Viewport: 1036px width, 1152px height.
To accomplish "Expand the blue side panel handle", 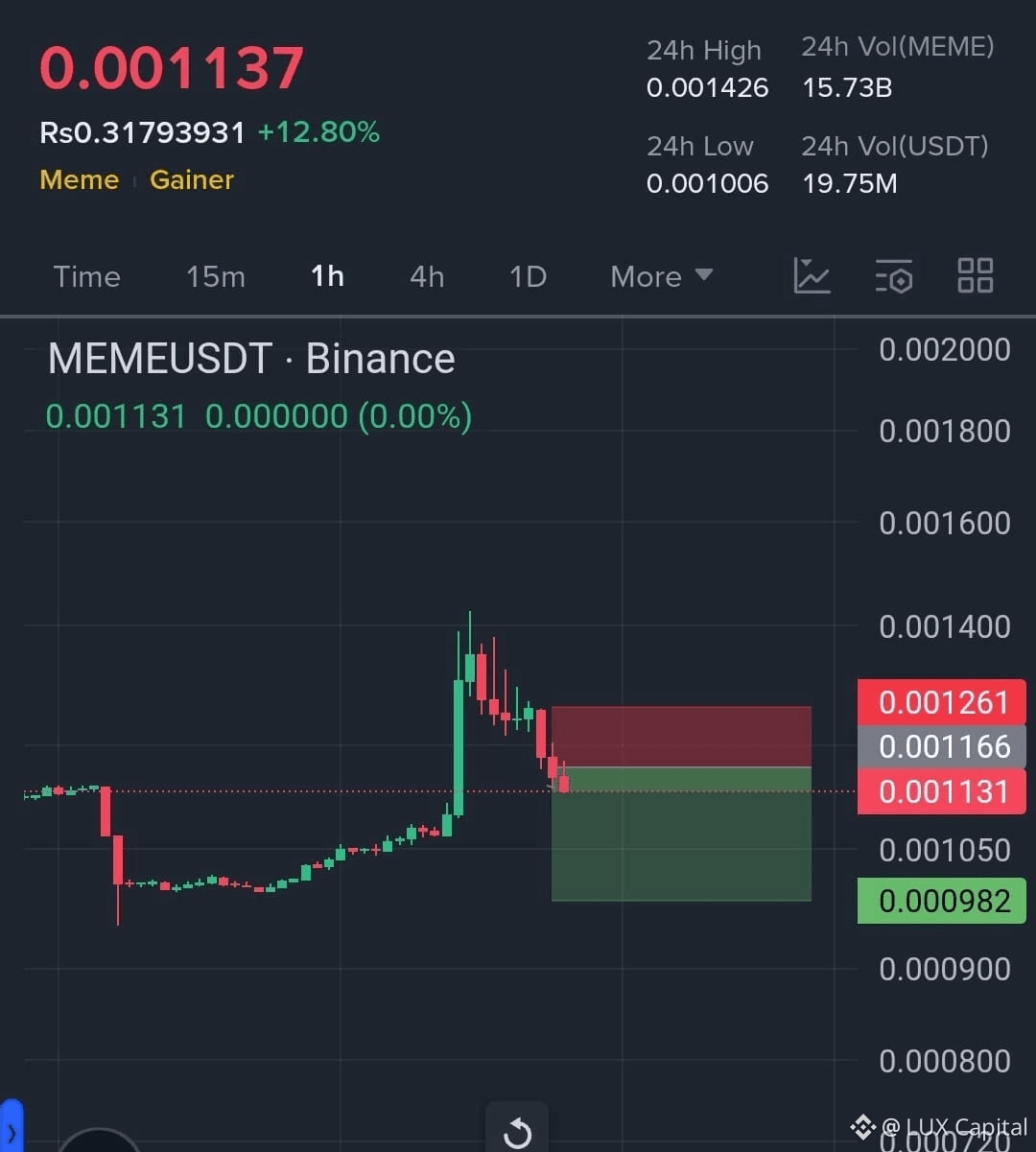I will click(x=11, y=1130).
